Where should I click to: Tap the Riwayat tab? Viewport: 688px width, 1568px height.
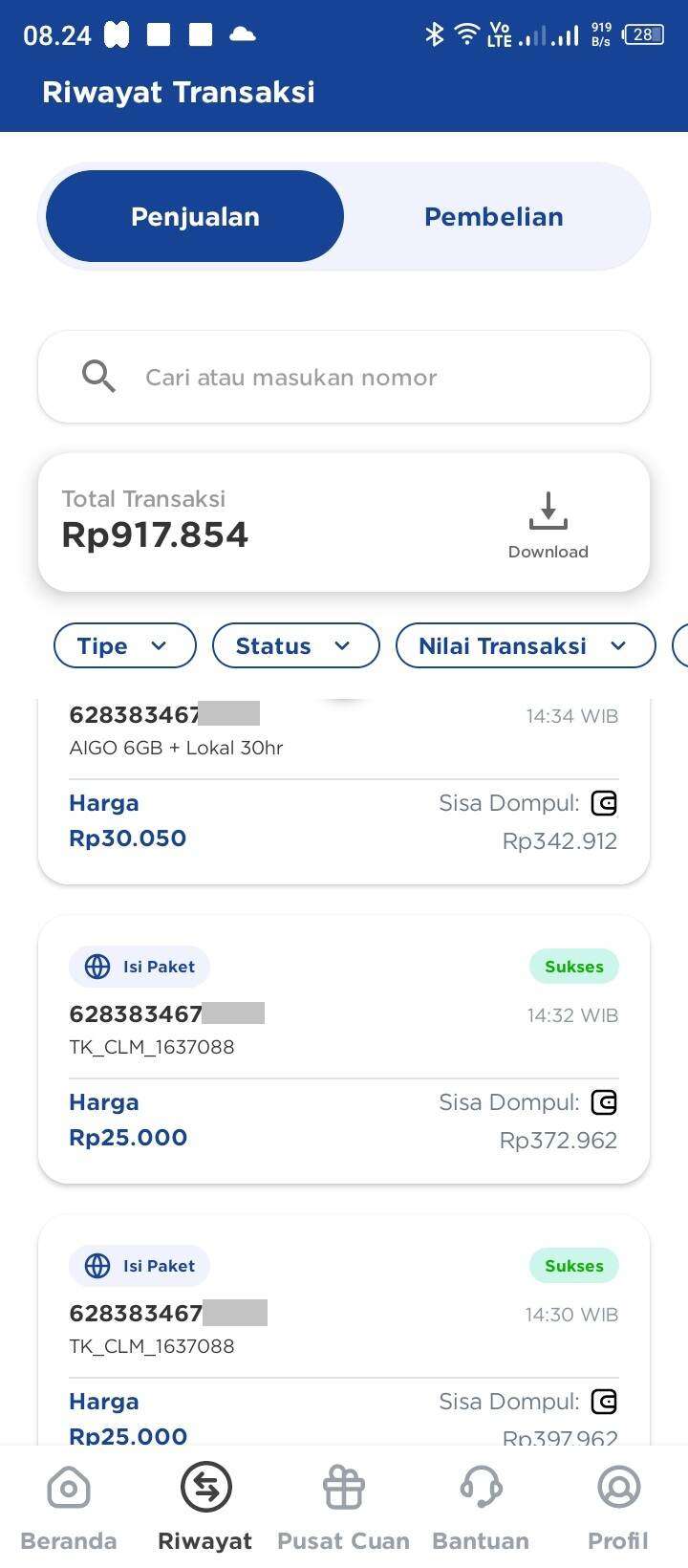point(205,1508)
